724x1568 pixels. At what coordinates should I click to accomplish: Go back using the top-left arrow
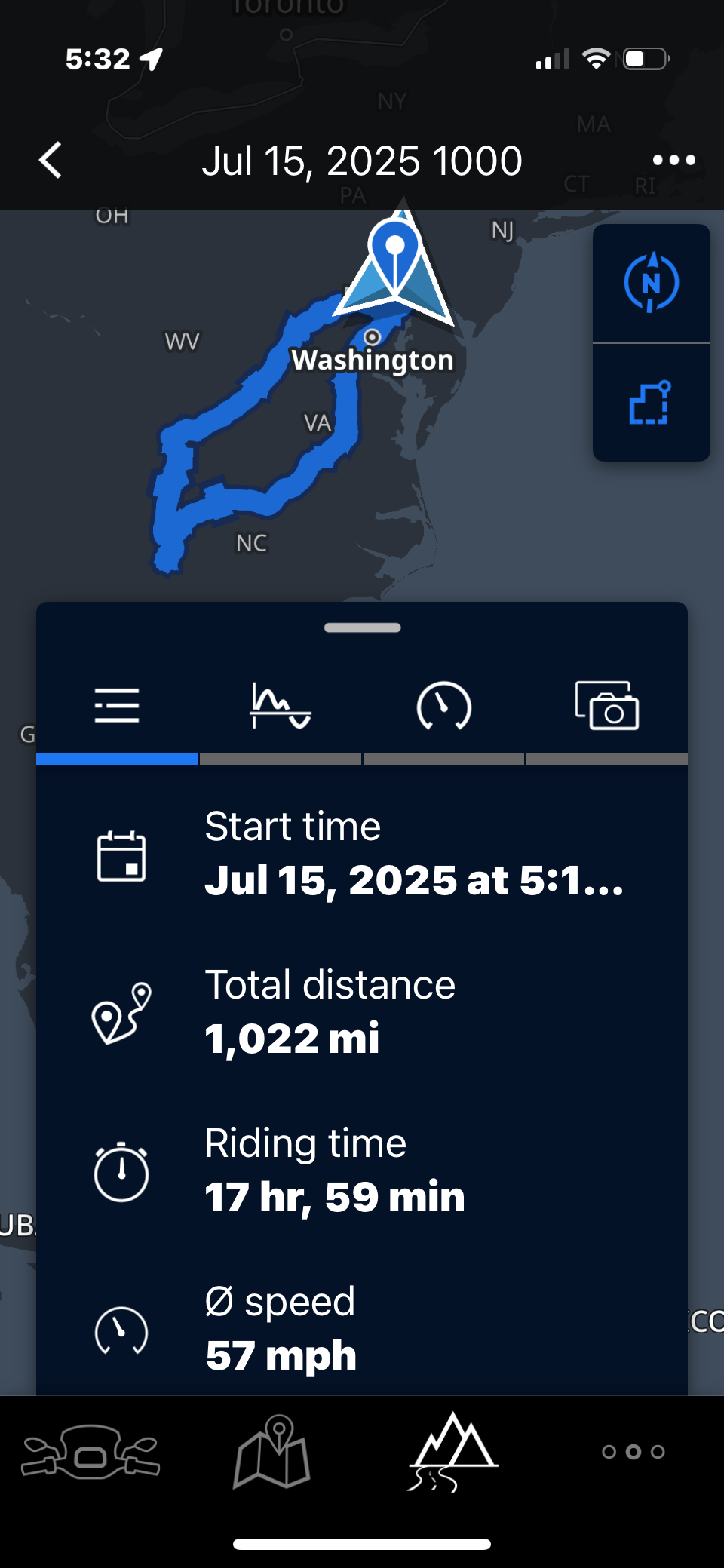[x=51, y=160]
